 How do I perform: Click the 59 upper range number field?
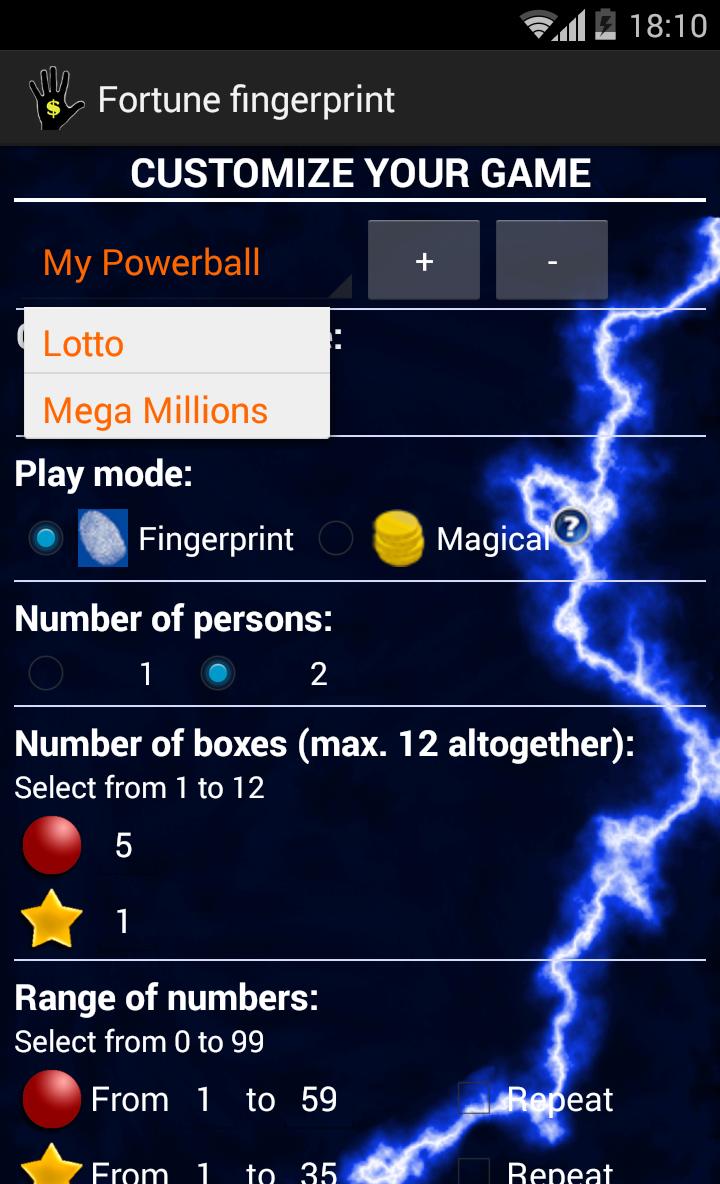click(x=318, y=1098)
